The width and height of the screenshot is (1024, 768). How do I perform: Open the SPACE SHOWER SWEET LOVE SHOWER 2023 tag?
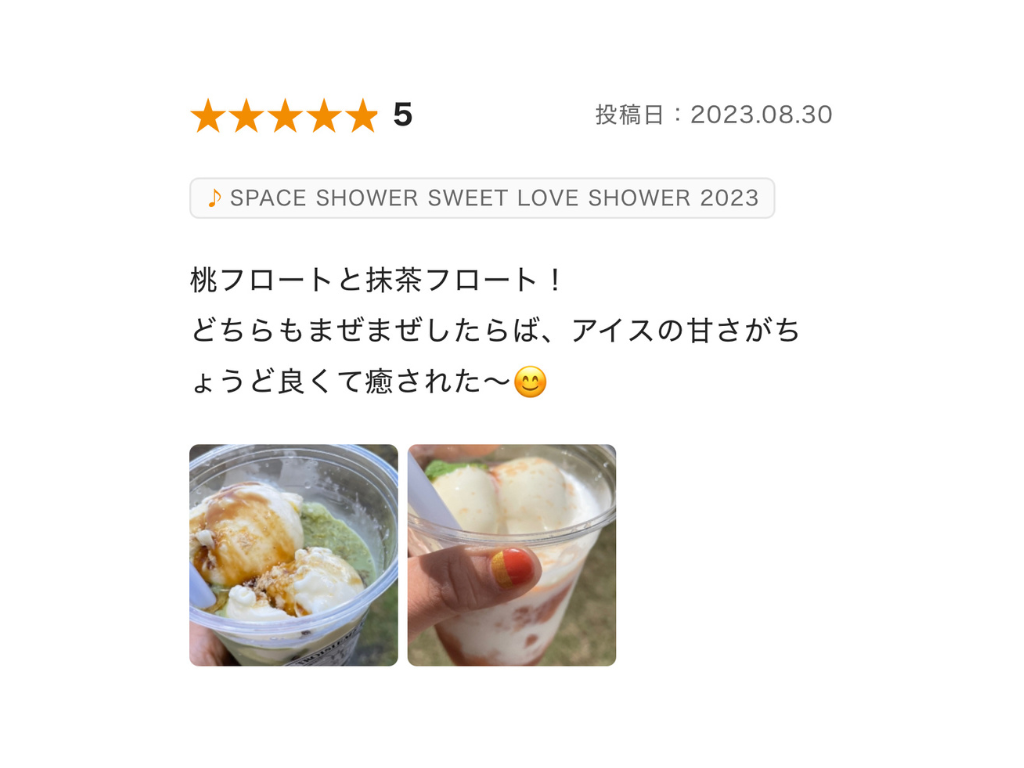pos(482,198)
